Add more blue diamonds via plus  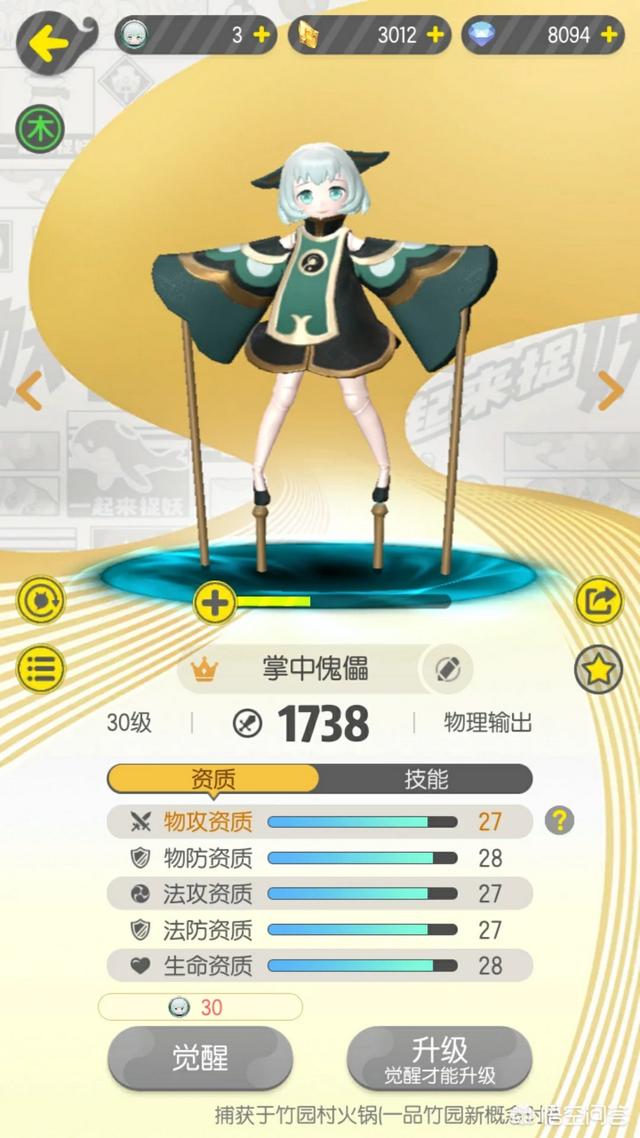[x=608, y=35]
